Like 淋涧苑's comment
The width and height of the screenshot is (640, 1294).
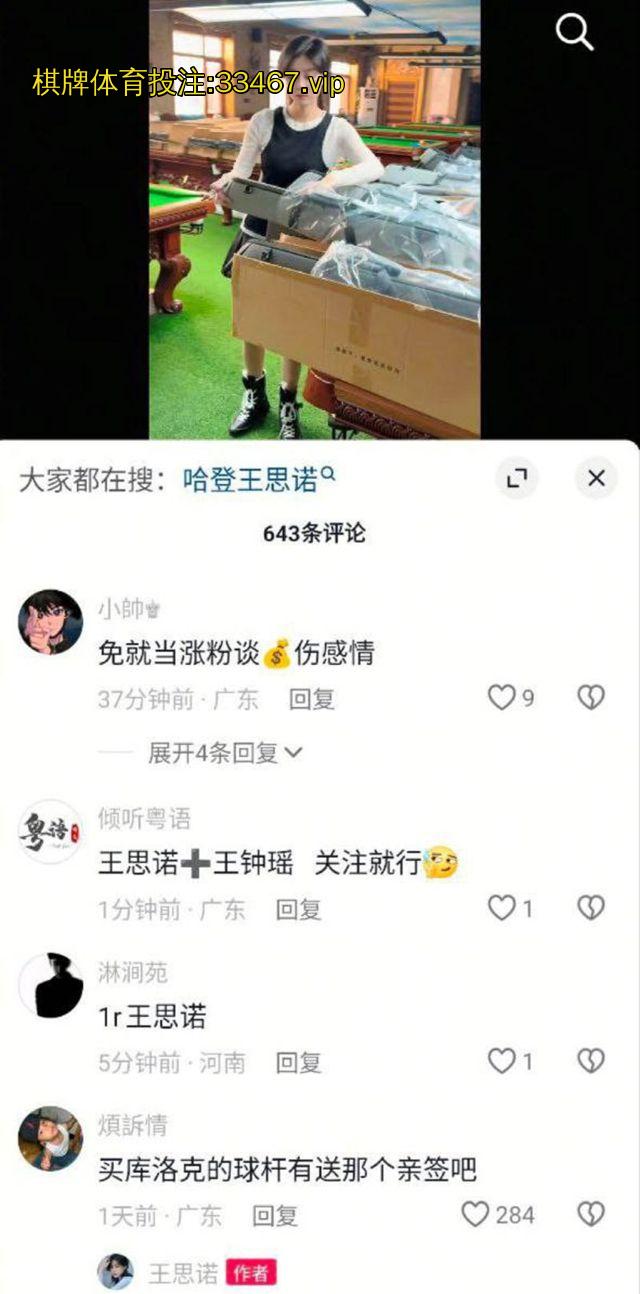click(x=501, y=1061)
